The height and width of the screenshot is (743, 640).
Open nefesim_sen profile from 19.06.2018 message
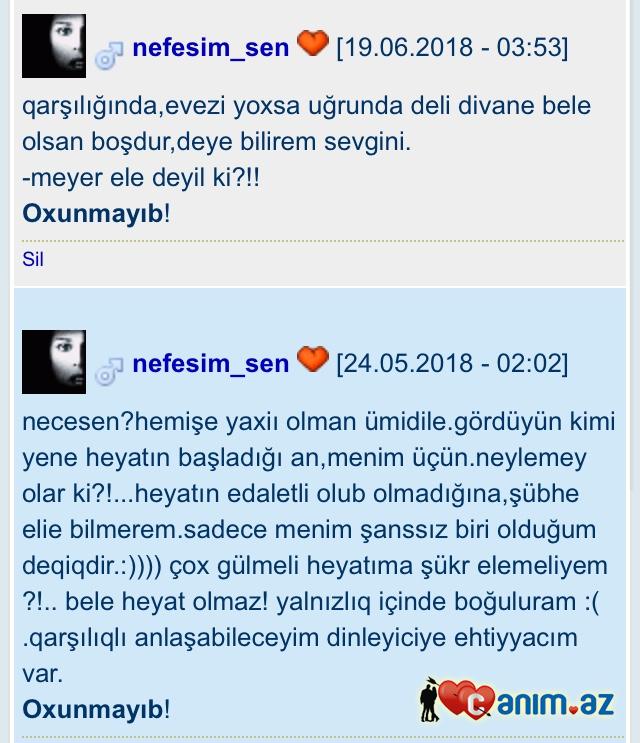click(x=210, y=46)
